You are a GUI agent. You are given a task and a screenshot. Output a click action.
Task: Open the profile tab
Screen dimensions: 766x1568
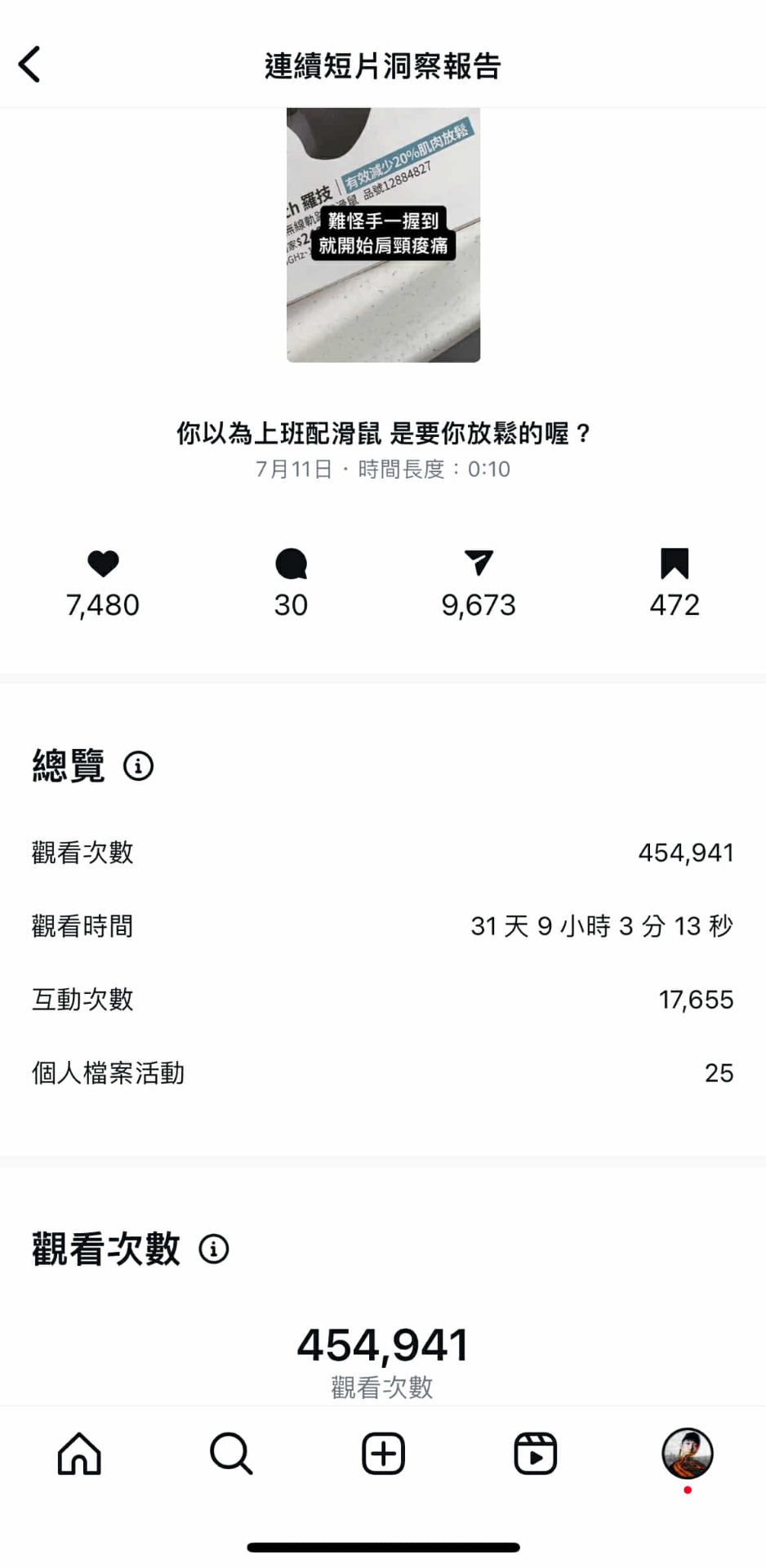tap(687, 1454)
